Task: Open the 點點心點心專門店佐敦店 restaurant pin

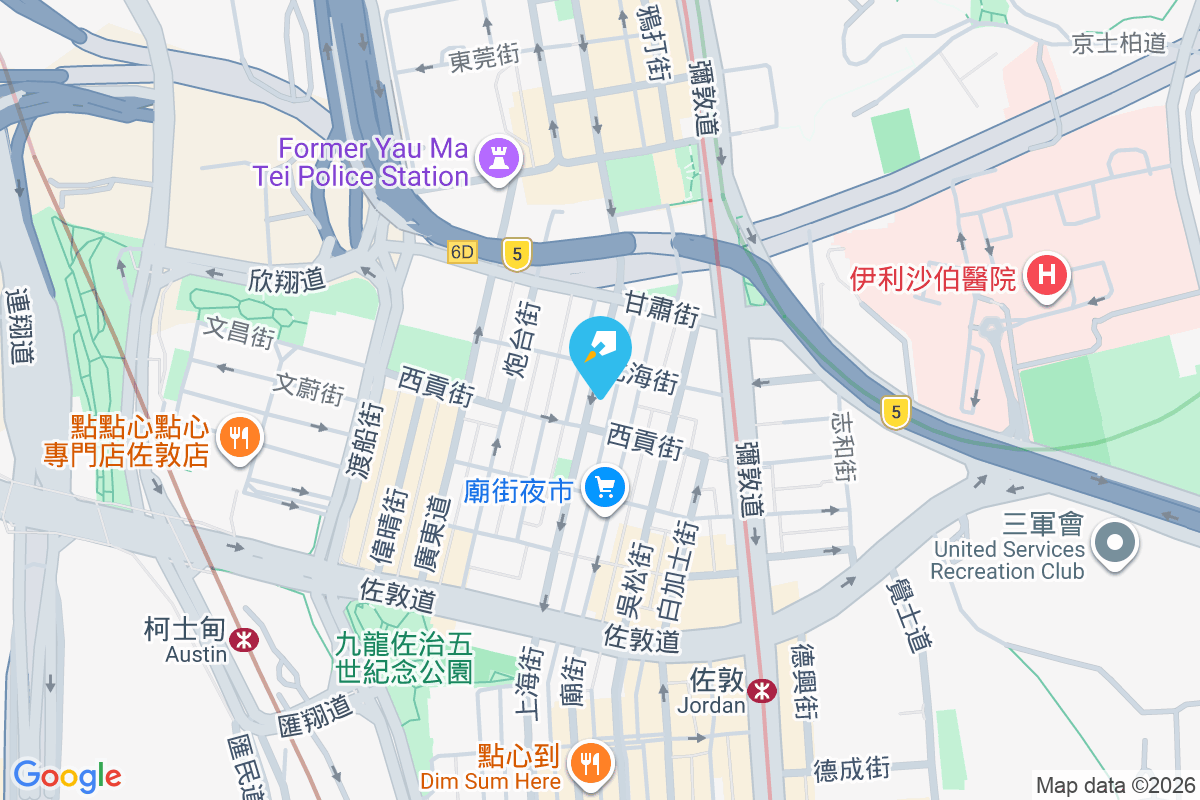Action: coord(237,437)
